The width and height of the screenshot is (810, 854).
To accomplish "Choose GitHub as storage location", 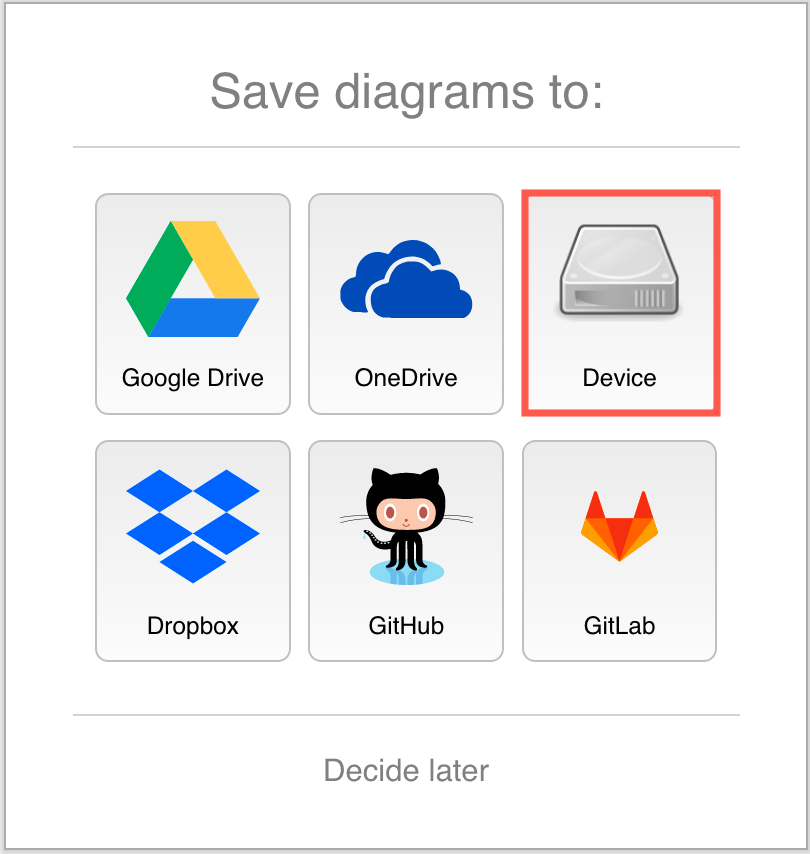I will [x=405, y=550].
